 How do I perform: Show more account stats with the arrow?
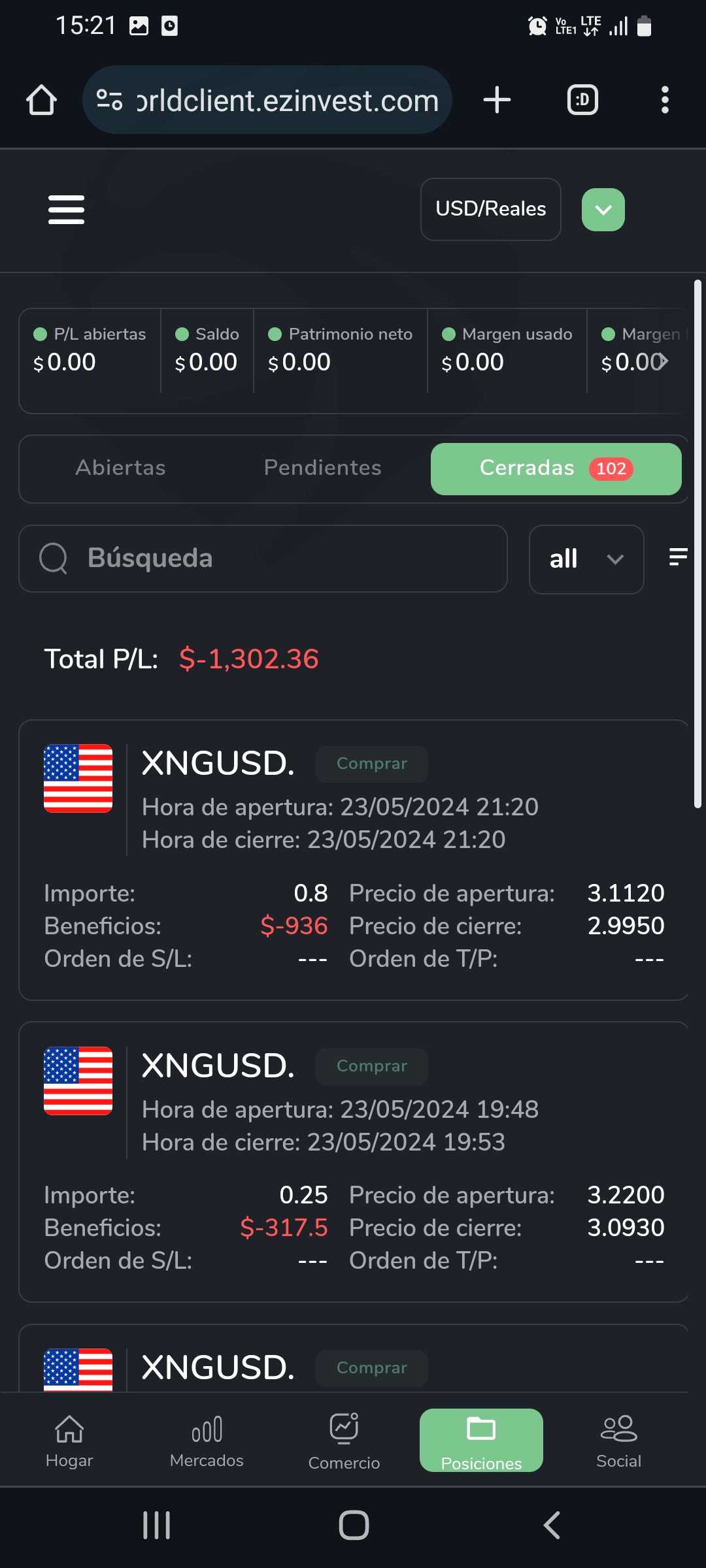pos(664,361)
